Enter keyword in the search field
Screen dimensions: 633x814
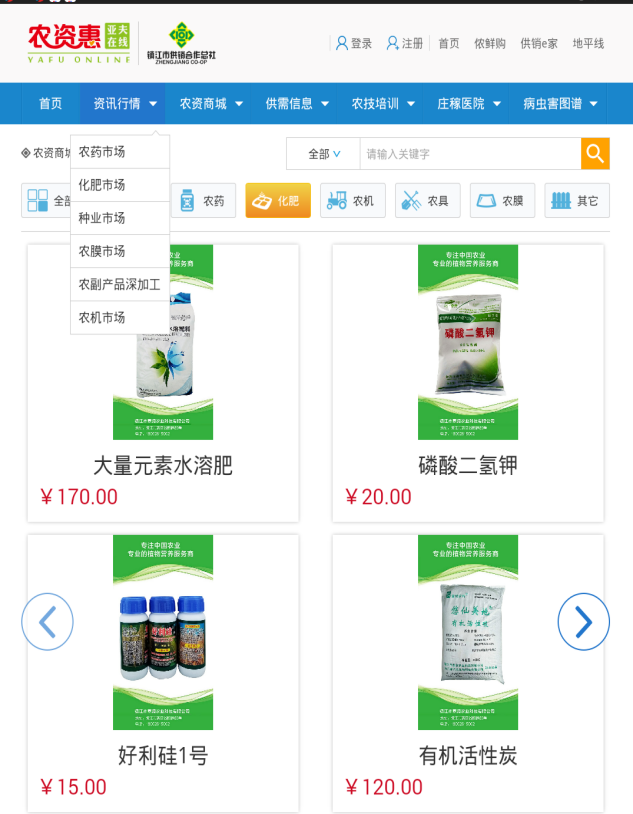click(469, 154)
